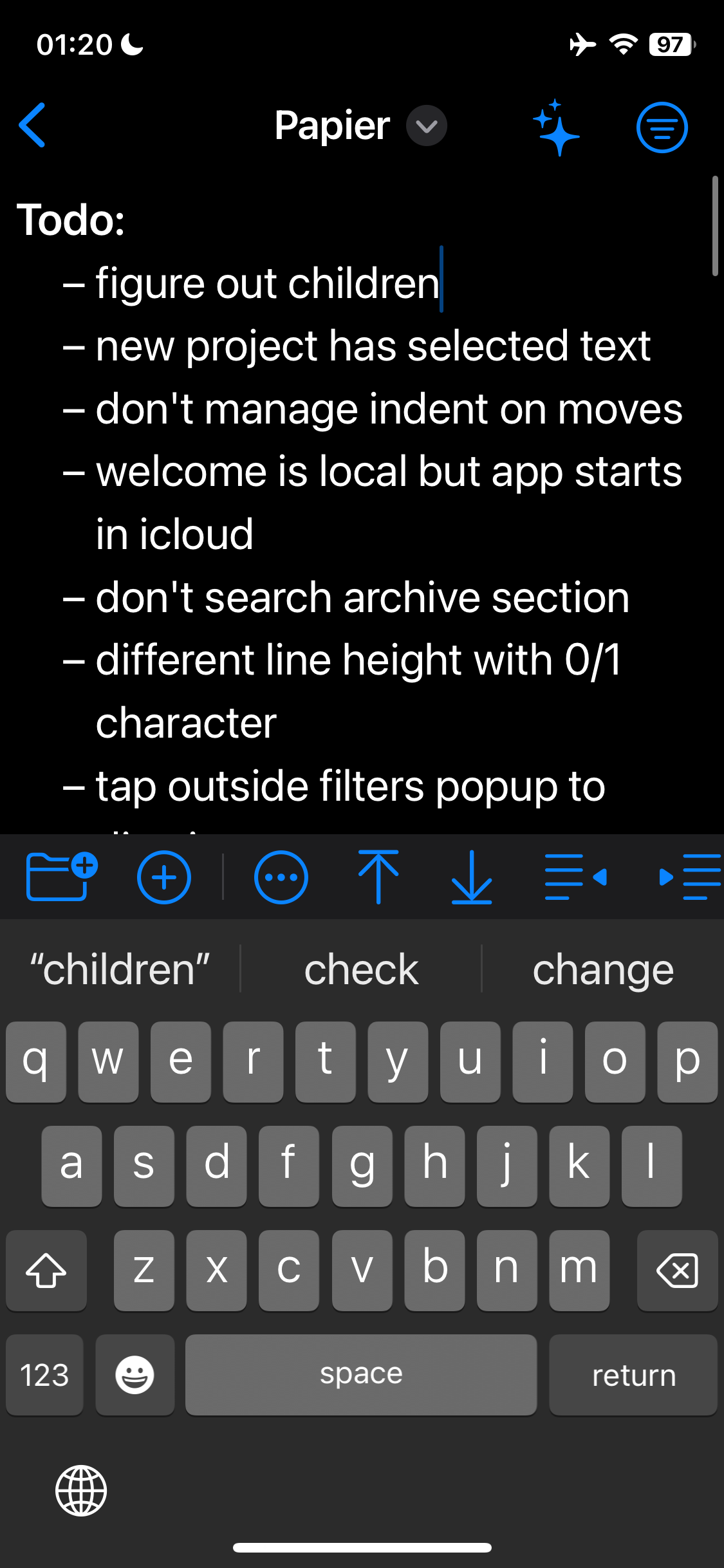Viewport: 724px width, 1568px height.
Task: Open the emoji keyboard
Action: 135,1375
